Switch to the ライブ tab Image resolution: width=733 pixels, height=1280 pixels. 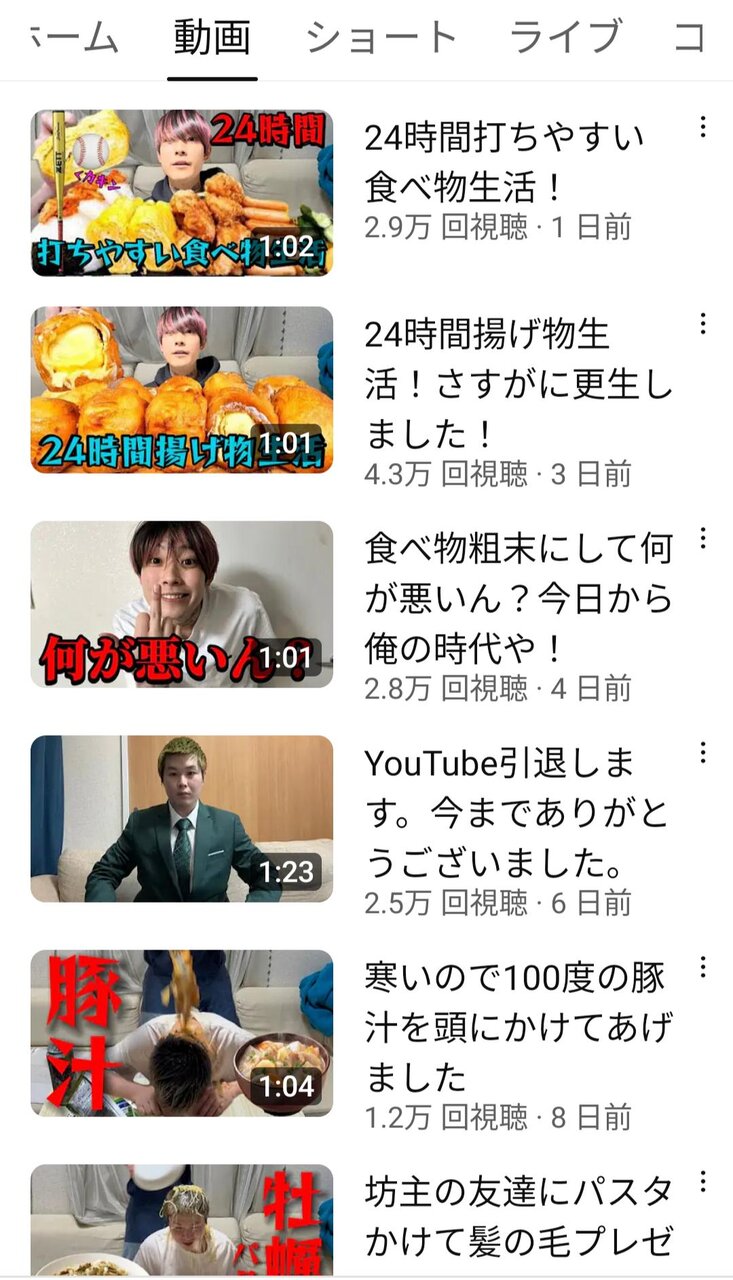(566, 38)
